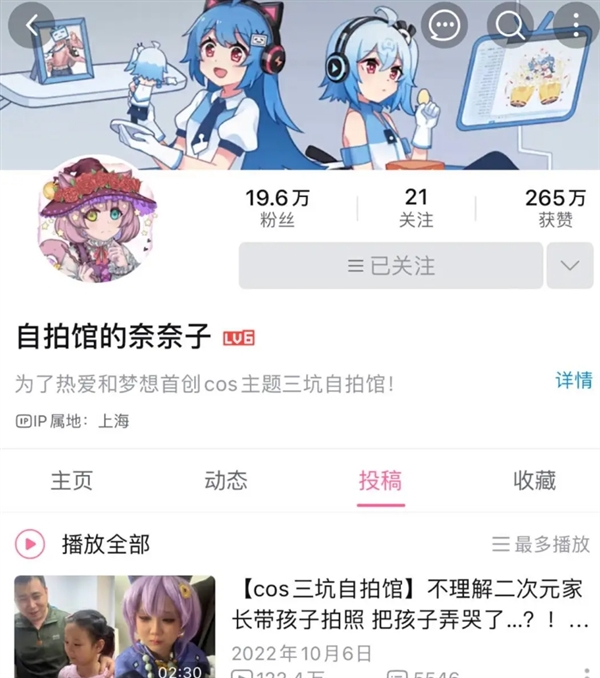The image size is (600, 678).
Task: Switch to the 主页 tab
Action: click(72, 481)
